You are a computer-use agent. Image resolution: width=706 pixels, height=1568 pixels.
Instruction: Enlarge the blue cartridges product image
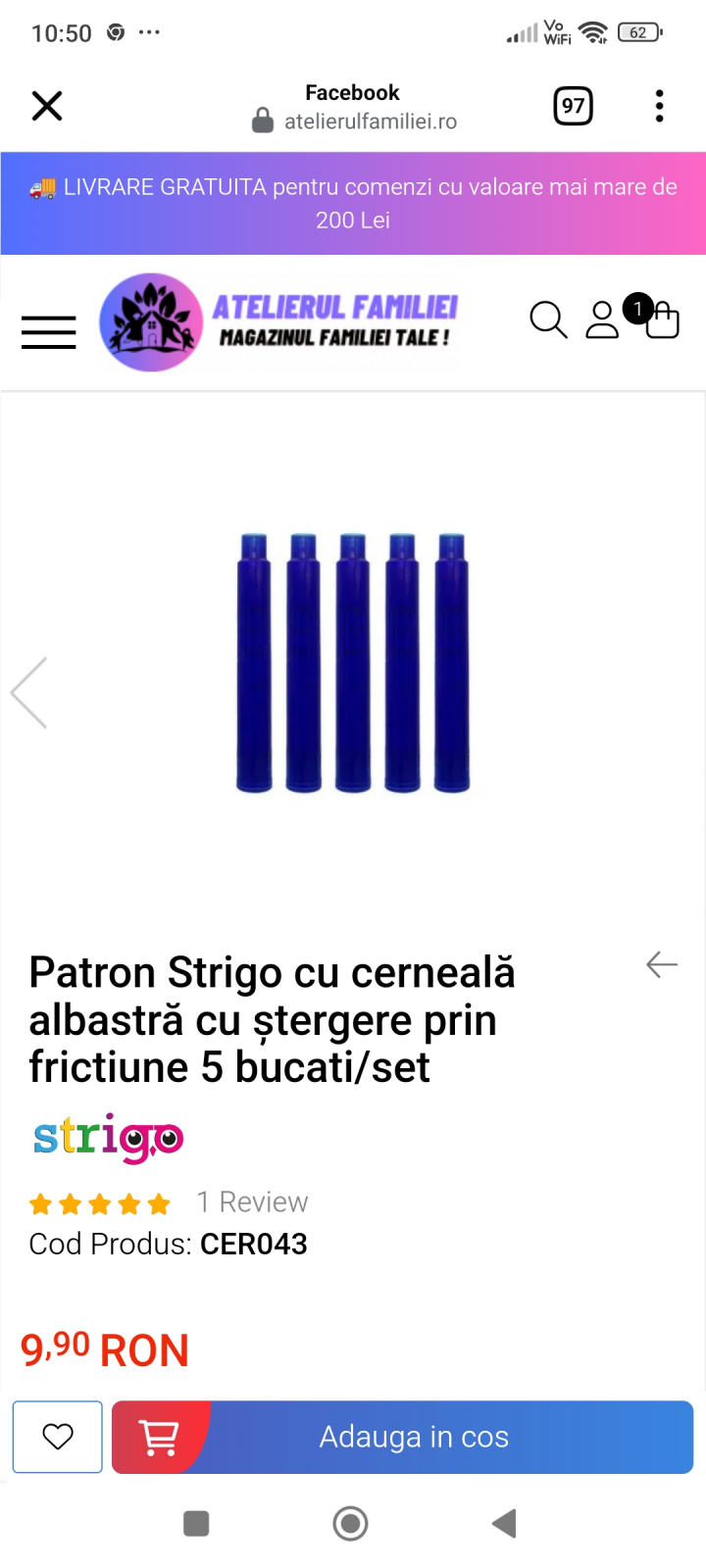[353, 663]
